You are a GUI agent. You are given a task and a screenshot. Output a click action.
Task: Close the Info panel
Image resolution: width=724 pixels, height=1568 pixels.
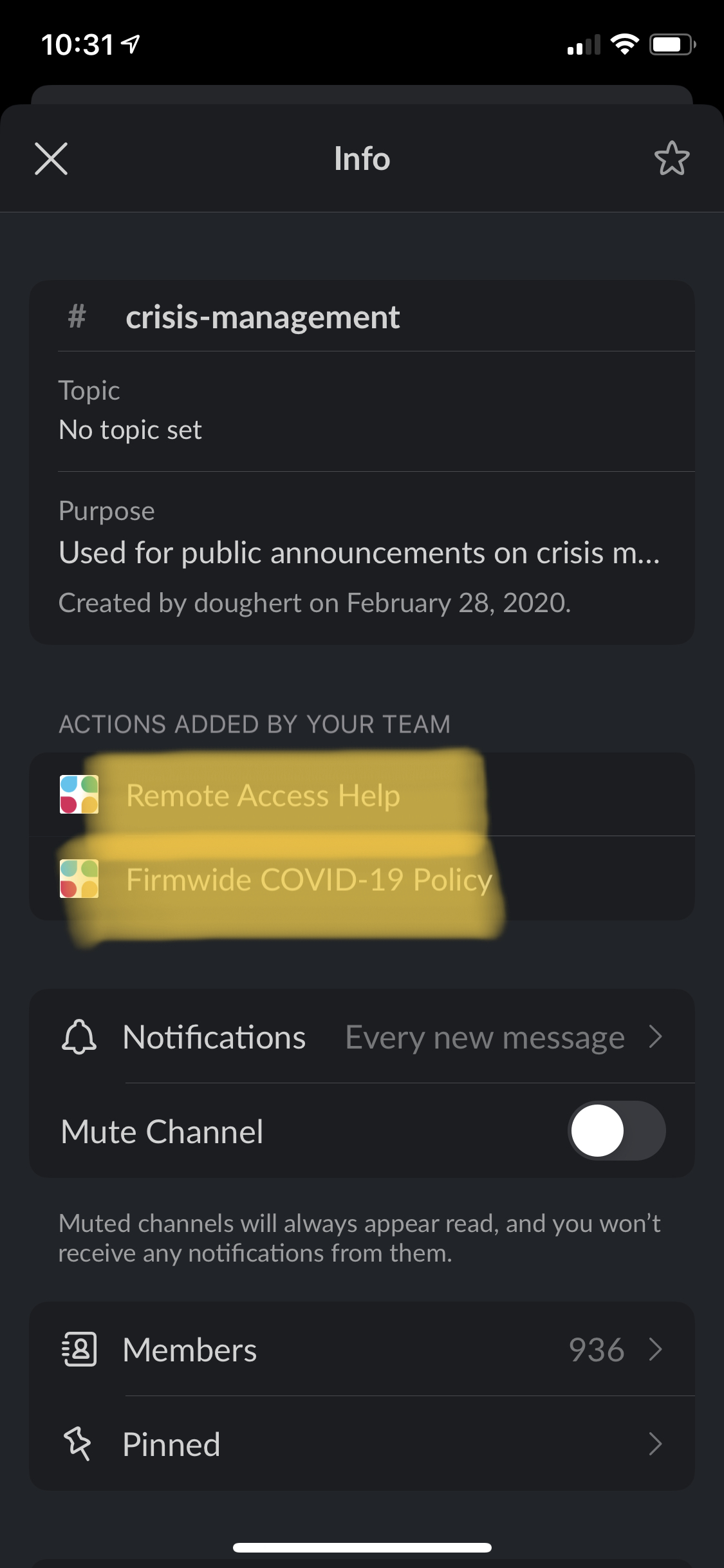[x=51, y=159]
